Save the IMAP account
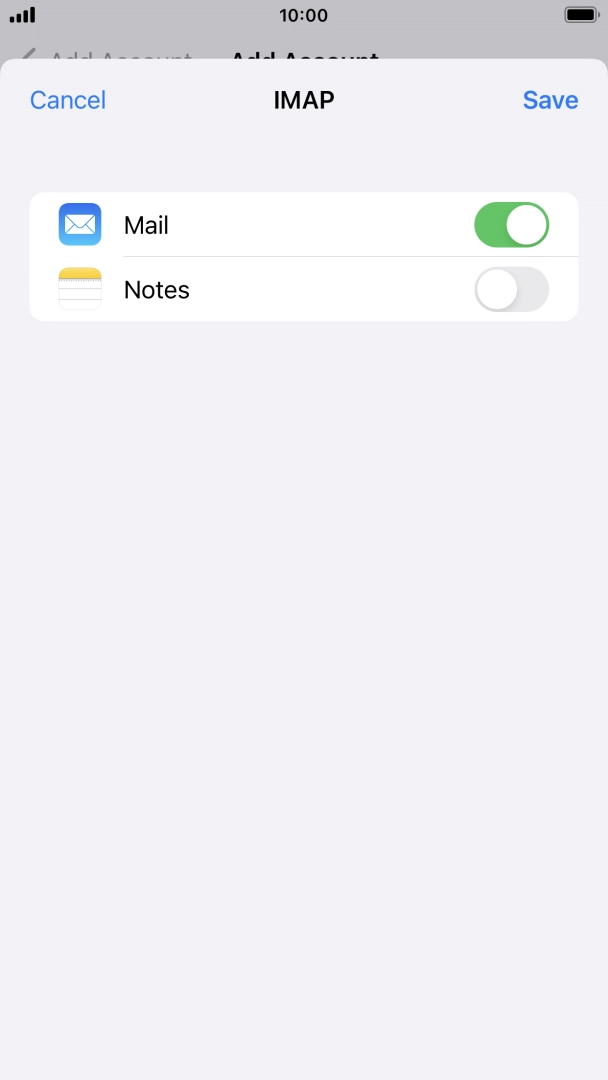 pos(550,100)
